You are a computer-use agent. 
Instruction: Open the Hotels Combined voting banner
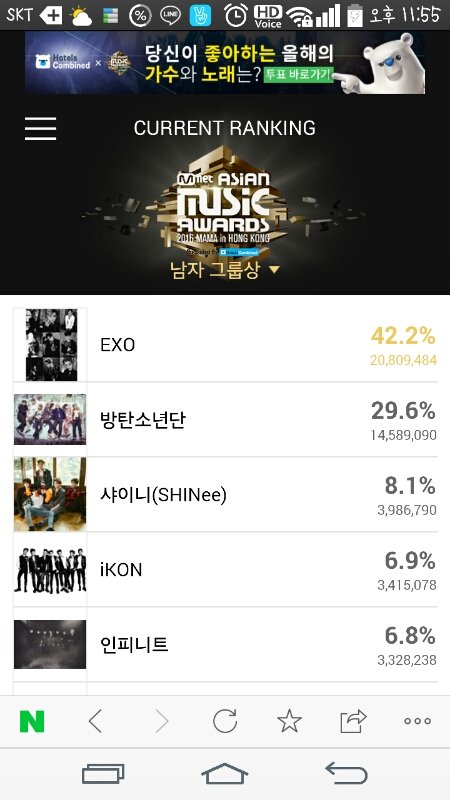click(x=225, y=63)
